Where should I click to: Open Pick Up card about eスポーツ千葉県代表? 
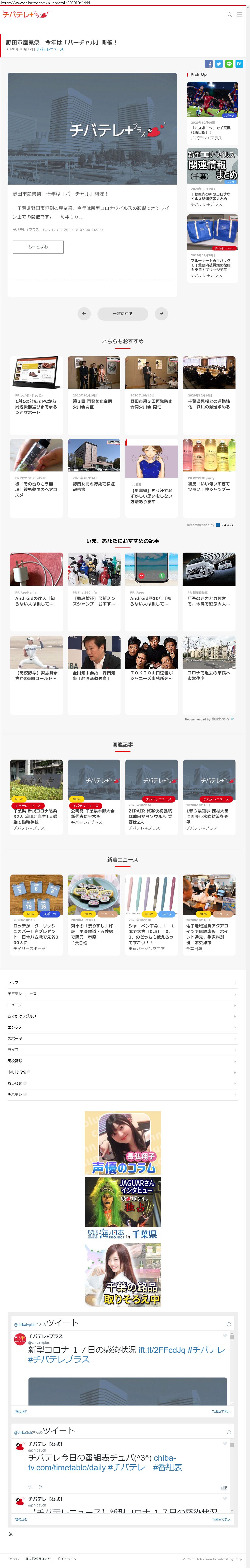point(212,110)
